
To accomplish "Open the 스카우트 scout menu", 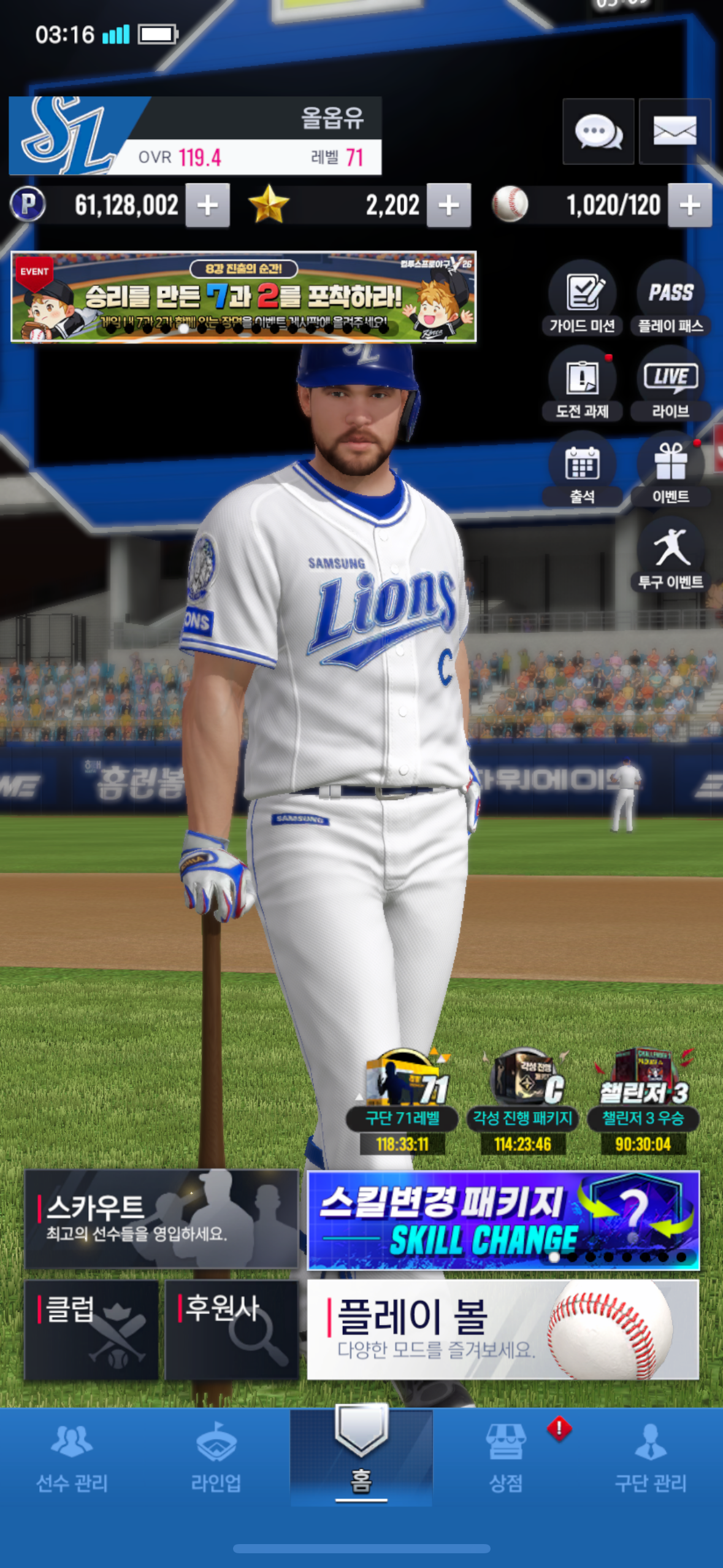I will (161, 1219).
